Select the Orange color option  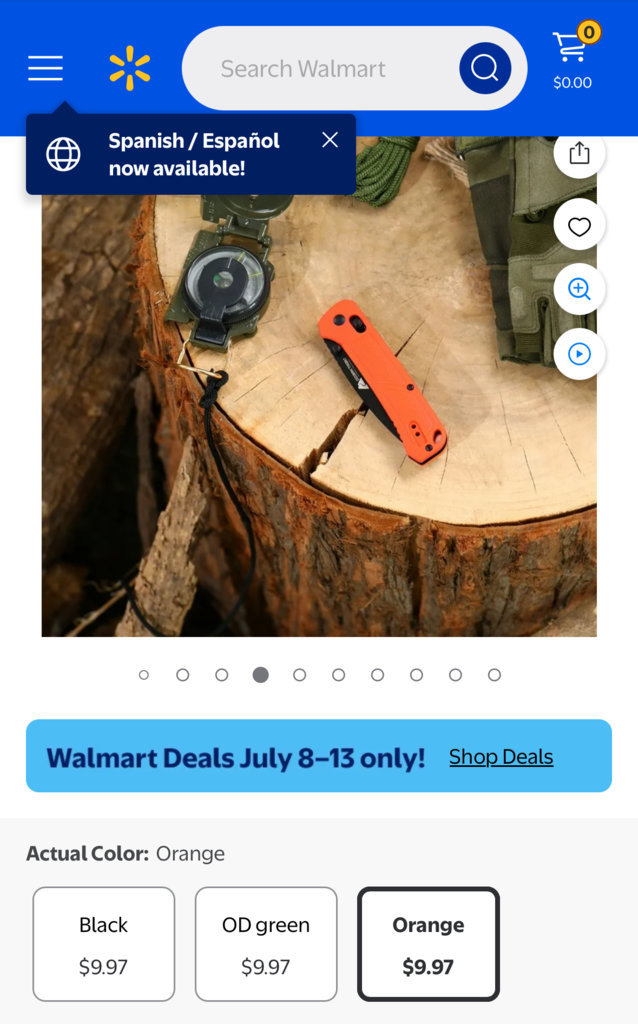pos(428,944)
